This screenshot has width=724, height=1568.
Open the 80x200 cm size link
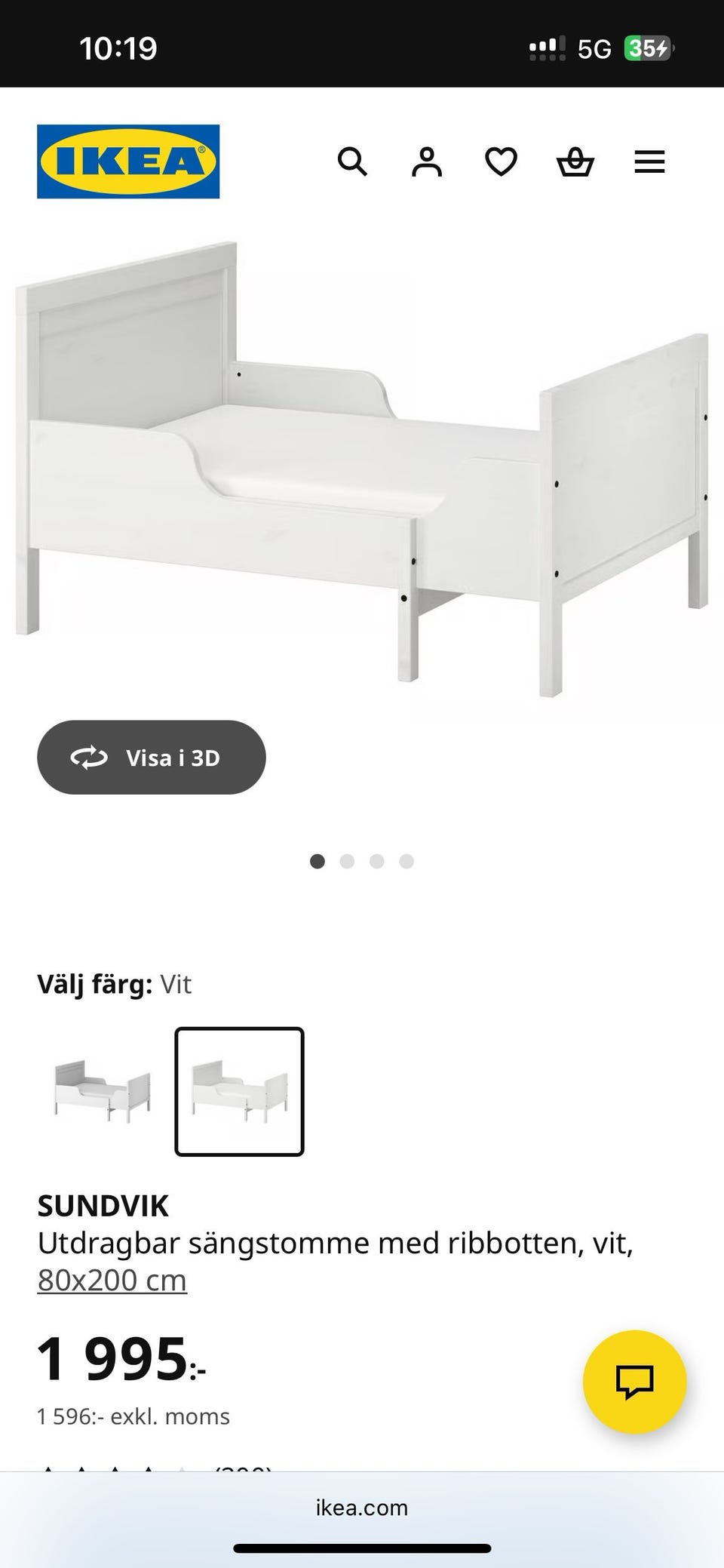point(112,1278)
